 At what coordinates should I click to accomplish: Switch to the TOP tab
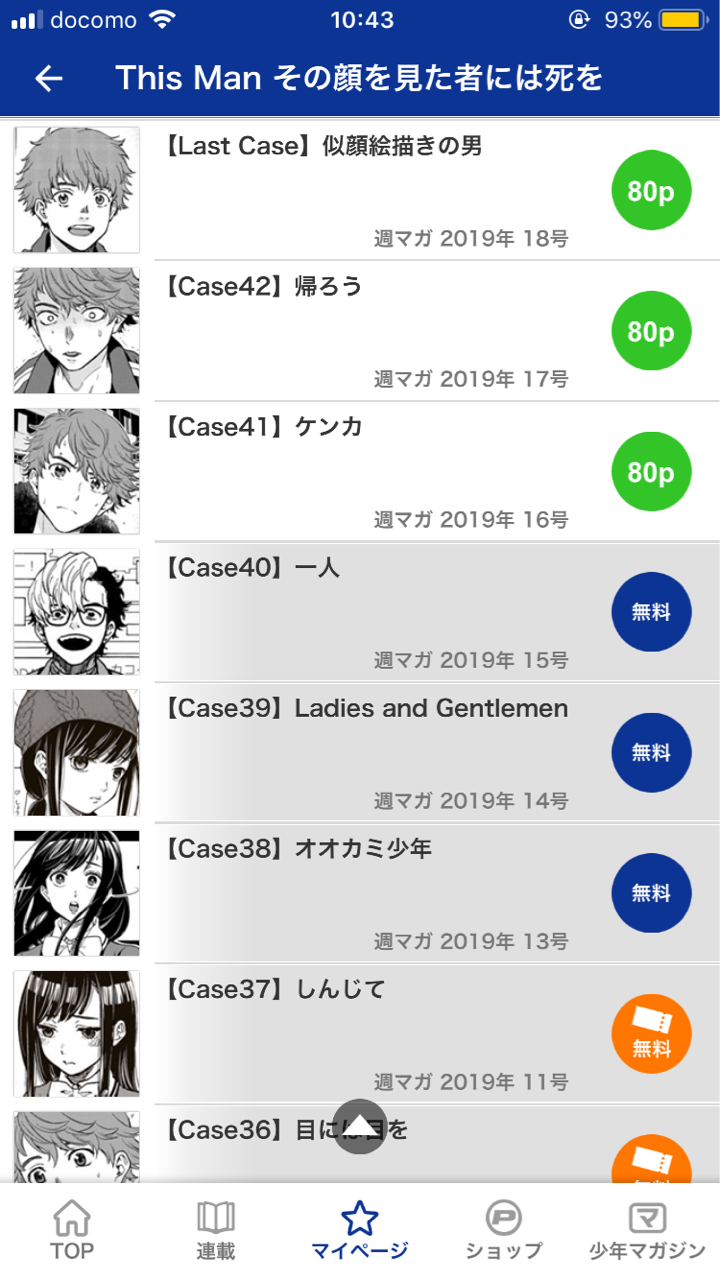[x=72, y=1231]
